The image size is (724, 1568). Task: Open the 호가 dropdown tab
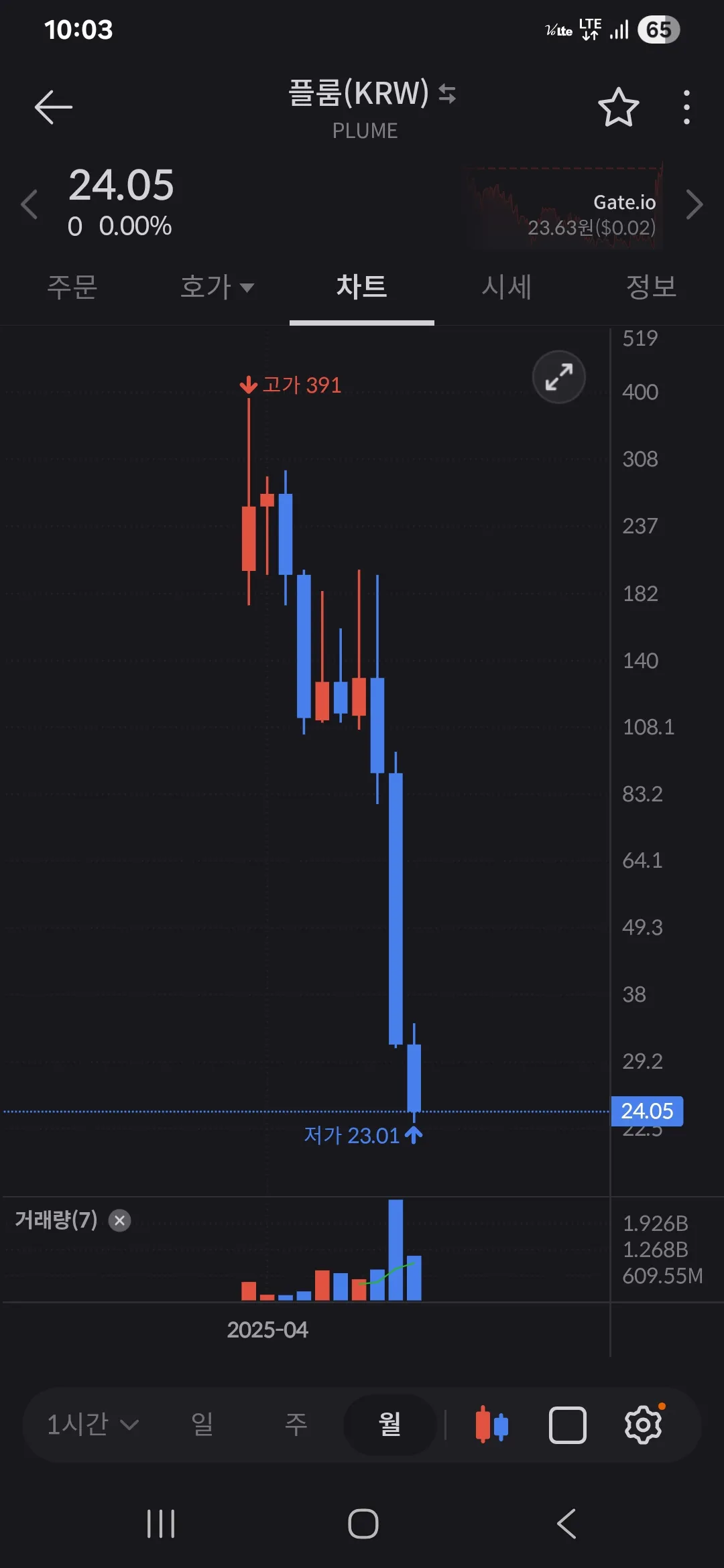pyautogui.click(x=217, y=287)
